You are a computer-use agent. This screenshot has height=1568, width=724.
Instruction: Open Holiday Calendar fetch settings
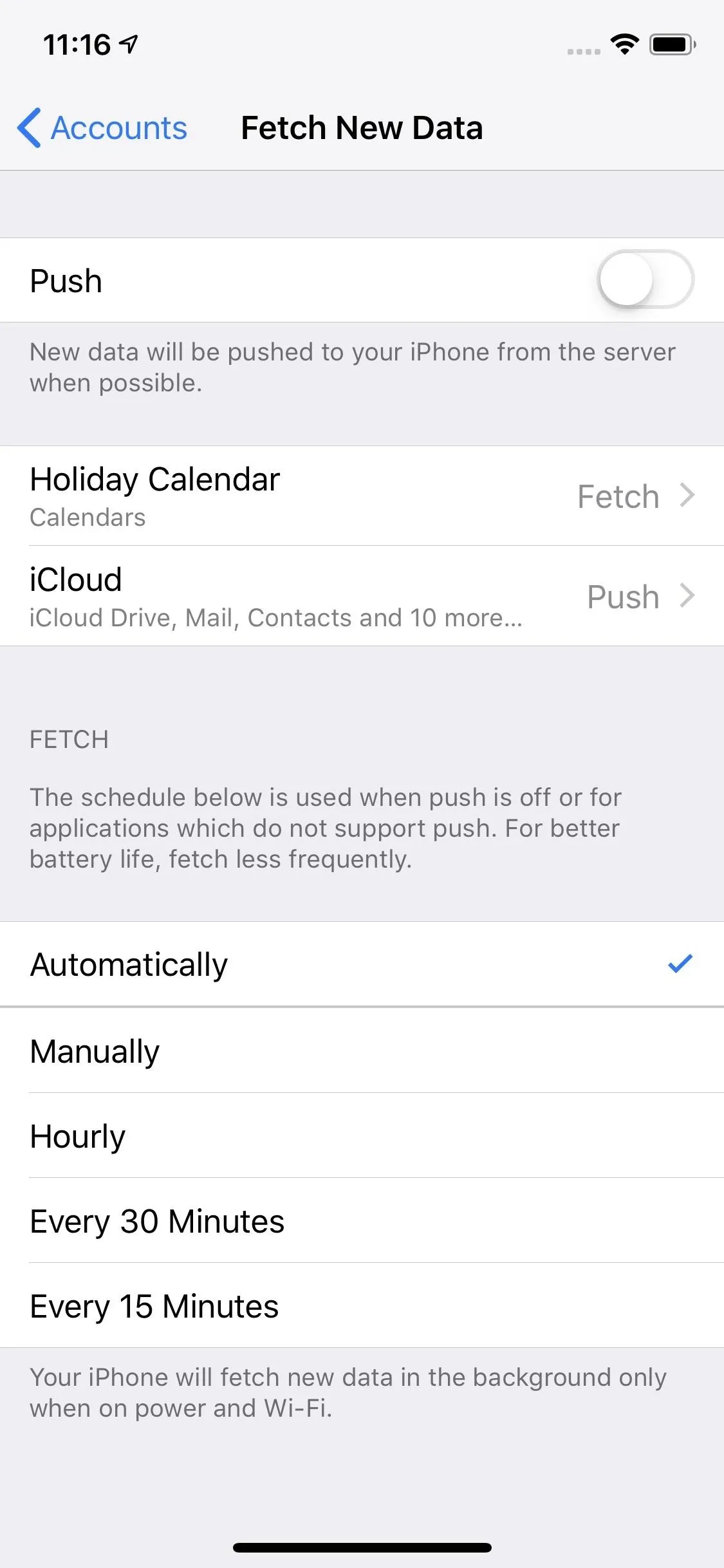point(362,496)
